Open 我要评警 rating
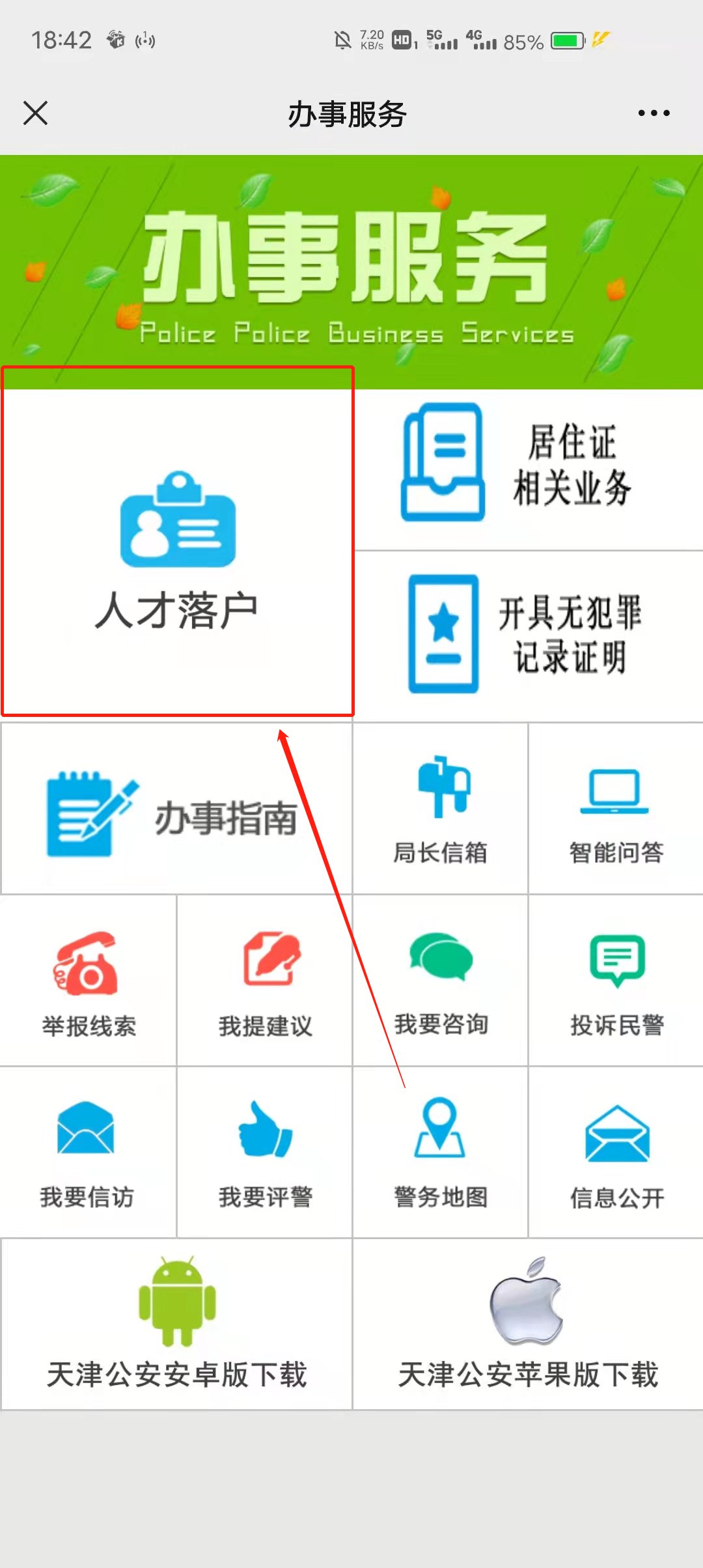703x1568 pixels. [265, 1154]
